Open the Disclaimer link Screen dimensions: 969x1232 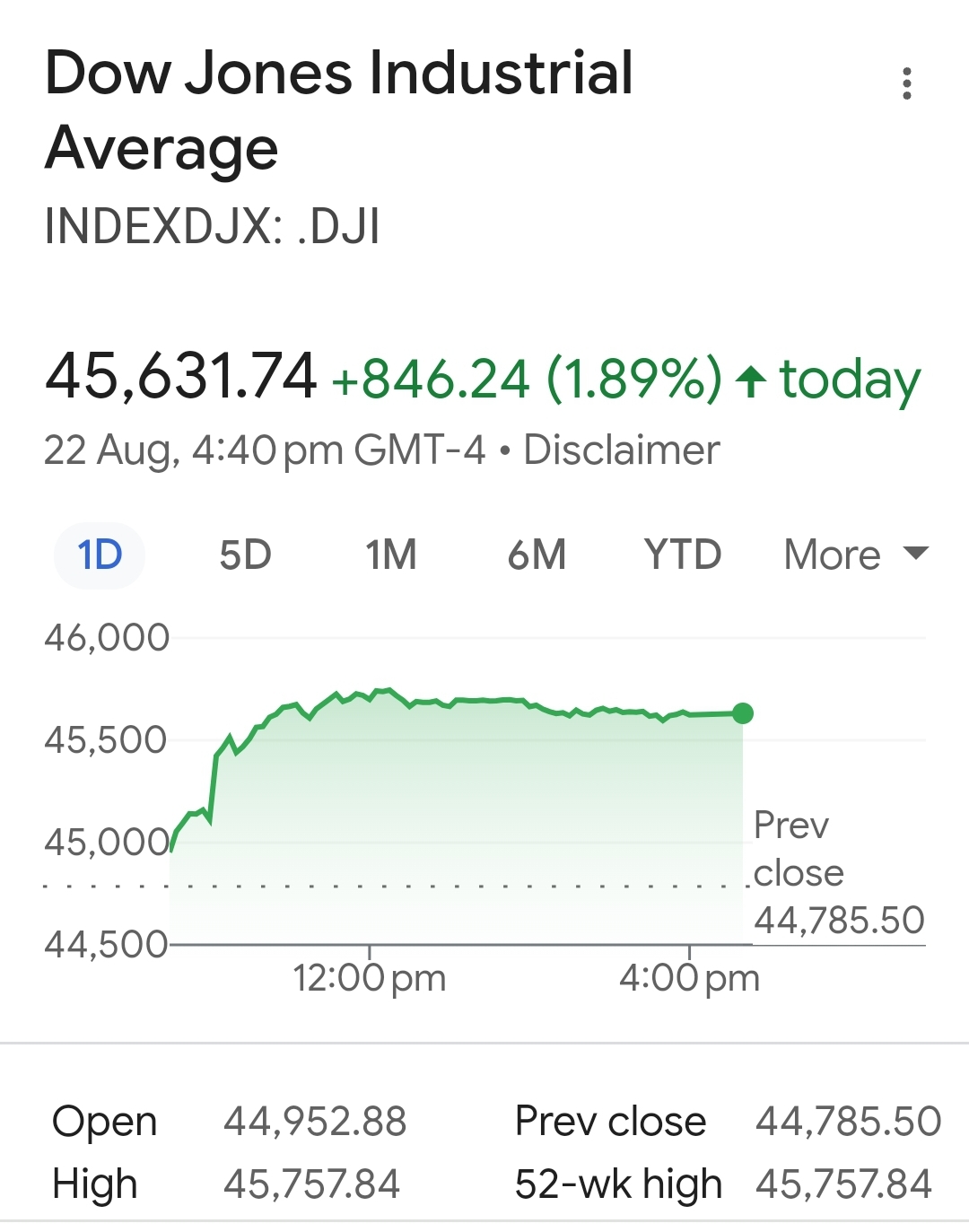click(x=621, y=450)
